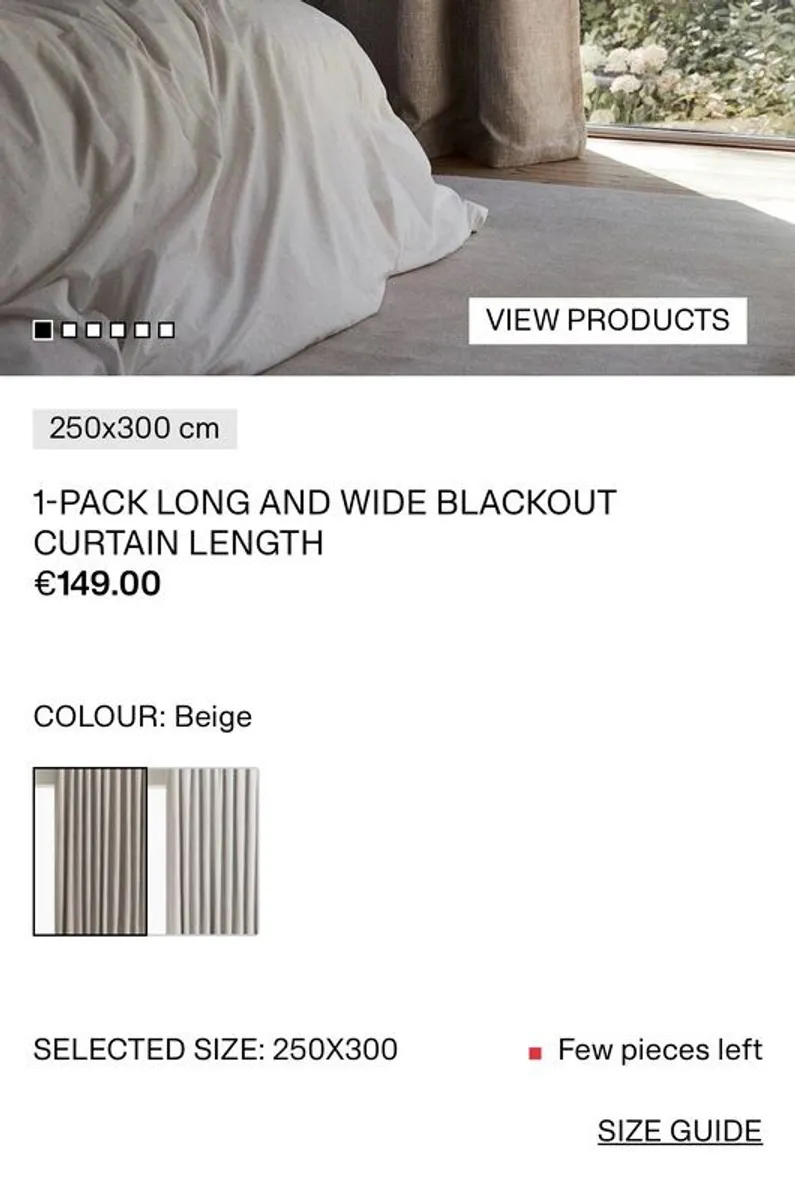Click the bedroom hero product image
Viewport: 795px width, 1200px height.
point(397,185)
